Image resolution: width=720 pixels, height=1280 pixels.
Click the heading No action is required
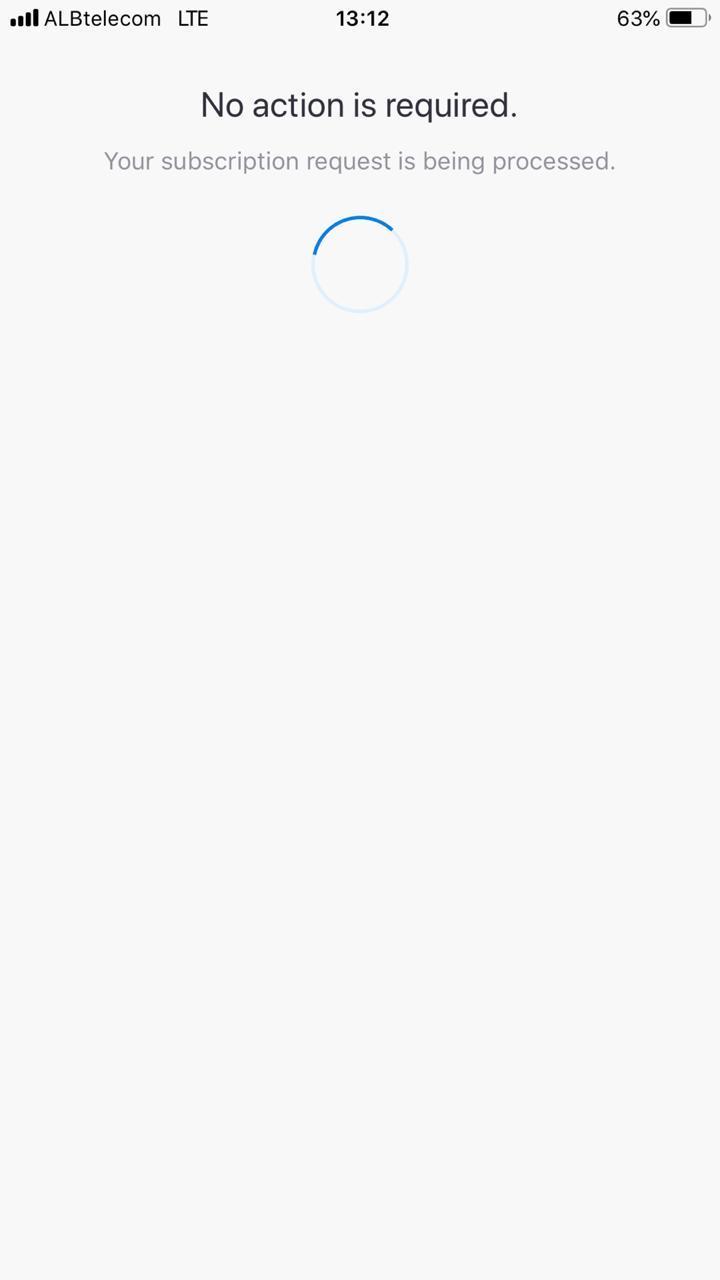360,105
